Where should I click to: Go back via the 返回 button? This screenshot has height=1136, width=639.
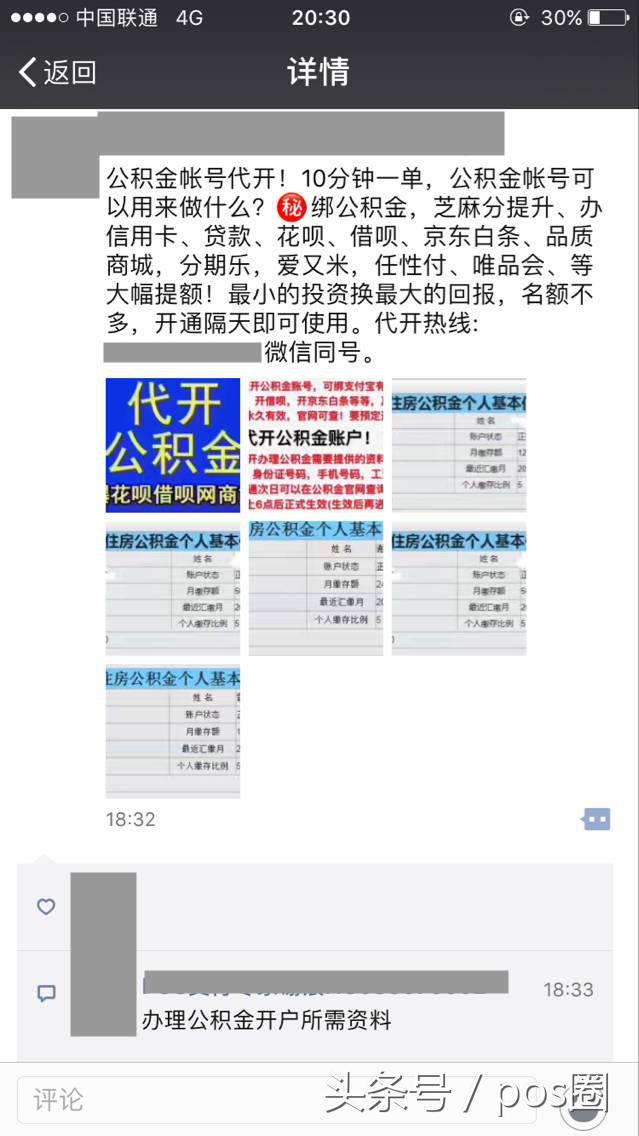pyautogui.click(x=57, y=72)
